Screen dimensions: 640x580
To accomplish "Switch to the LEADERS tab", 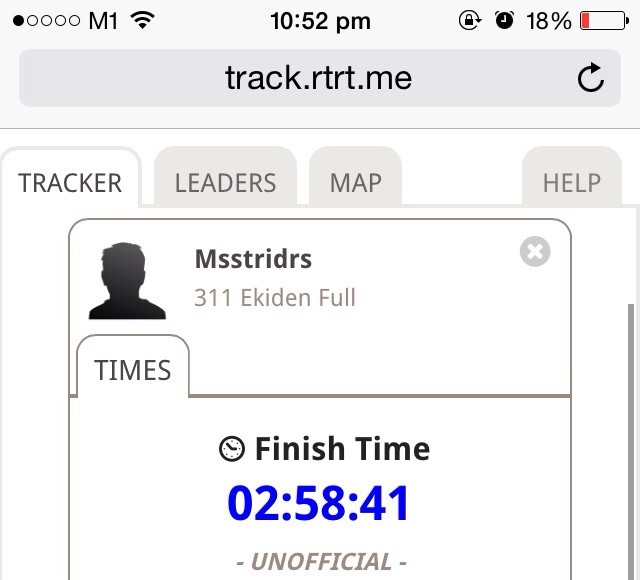I will click(x=225, y=182).
